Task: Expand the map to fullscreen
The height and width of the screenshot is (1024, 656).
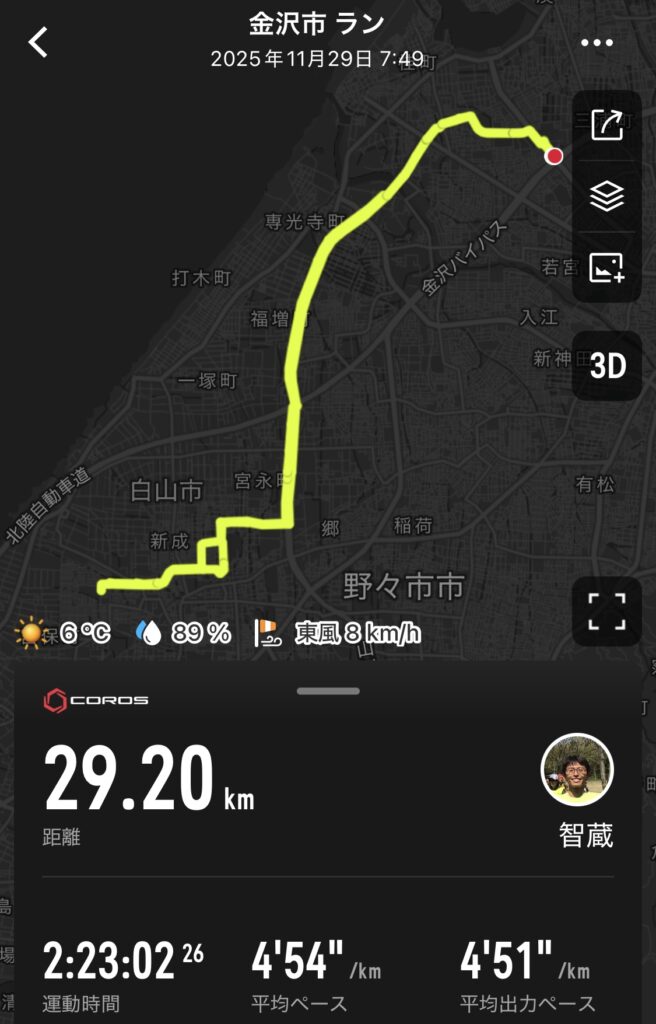Action: (606, 611)
